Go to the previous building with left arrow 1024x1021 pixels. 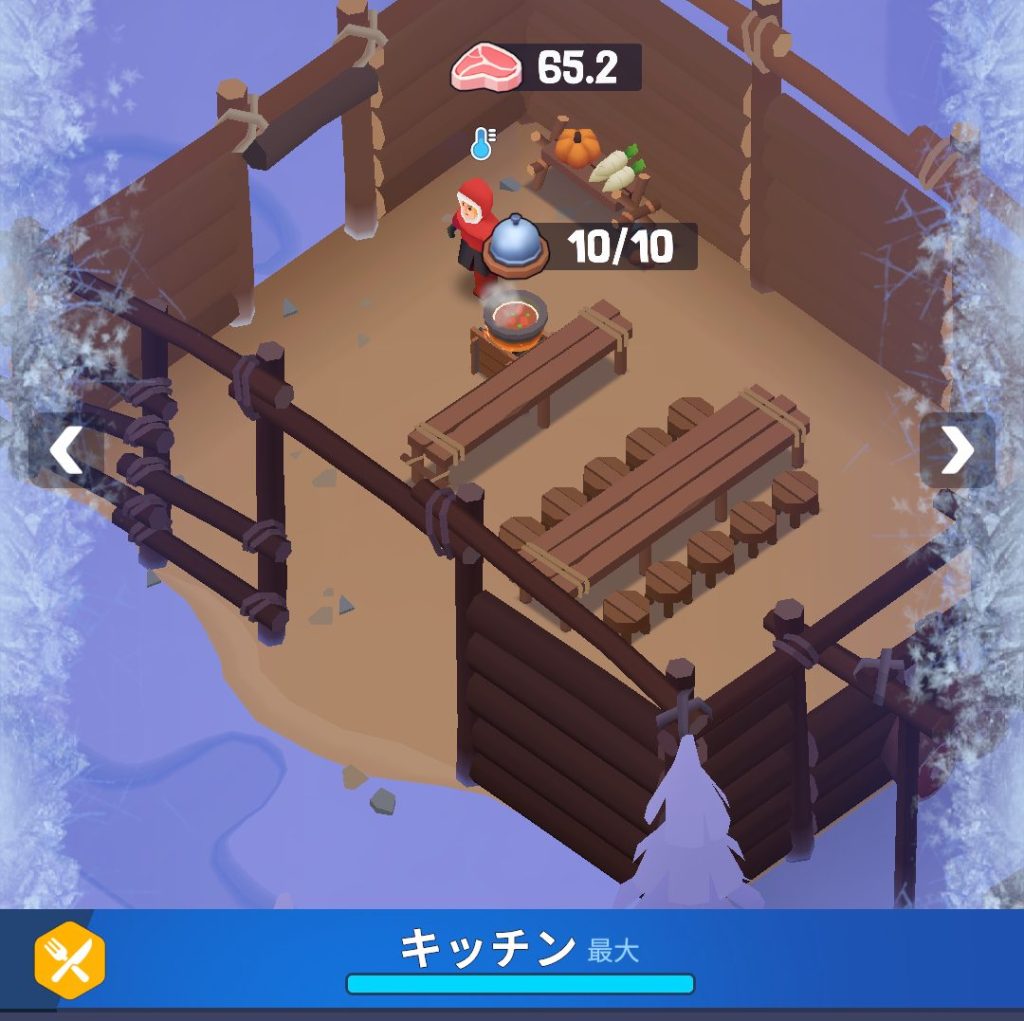pyautogui.click(x=66, y=451)
